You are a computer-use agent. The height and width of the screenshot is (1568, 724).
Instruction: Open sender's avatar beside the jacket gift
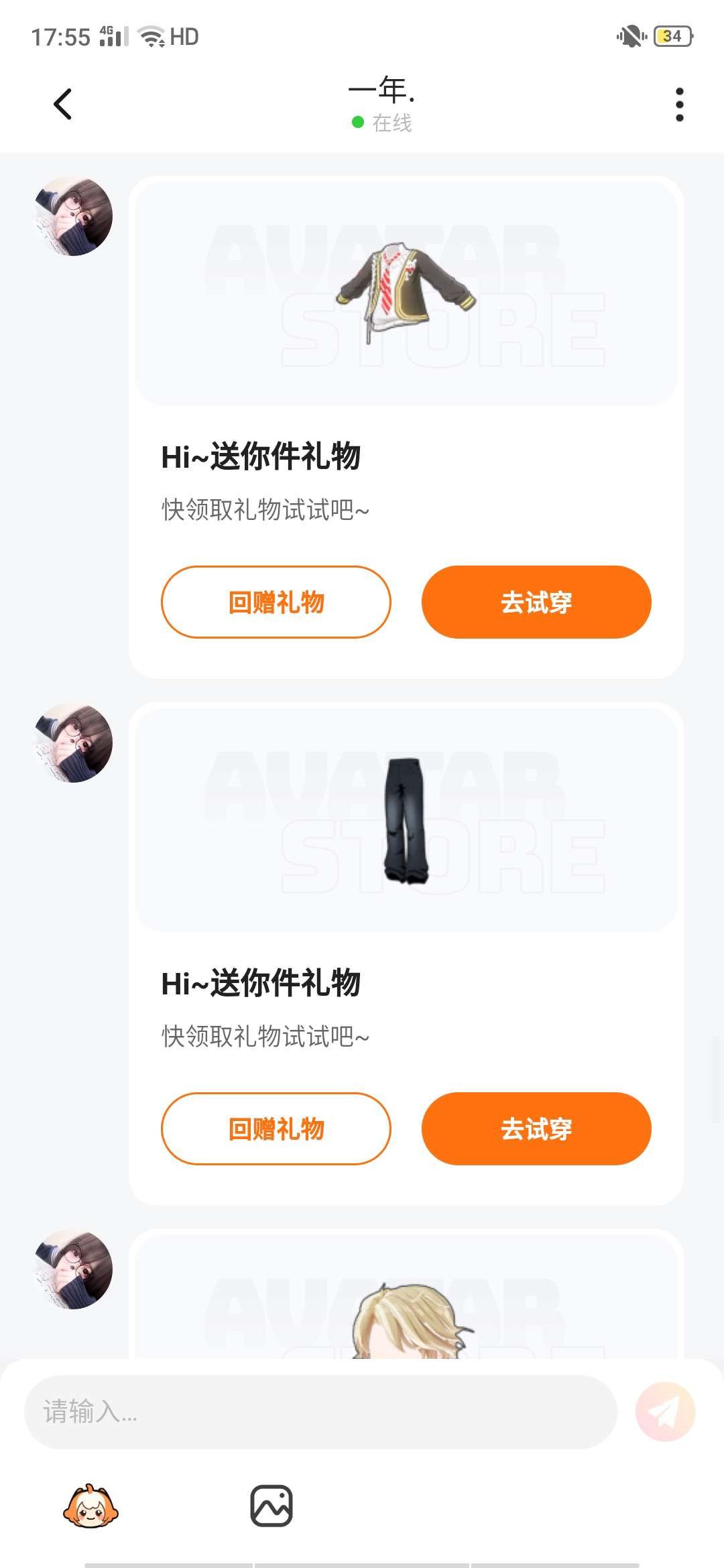pos(73,216)
